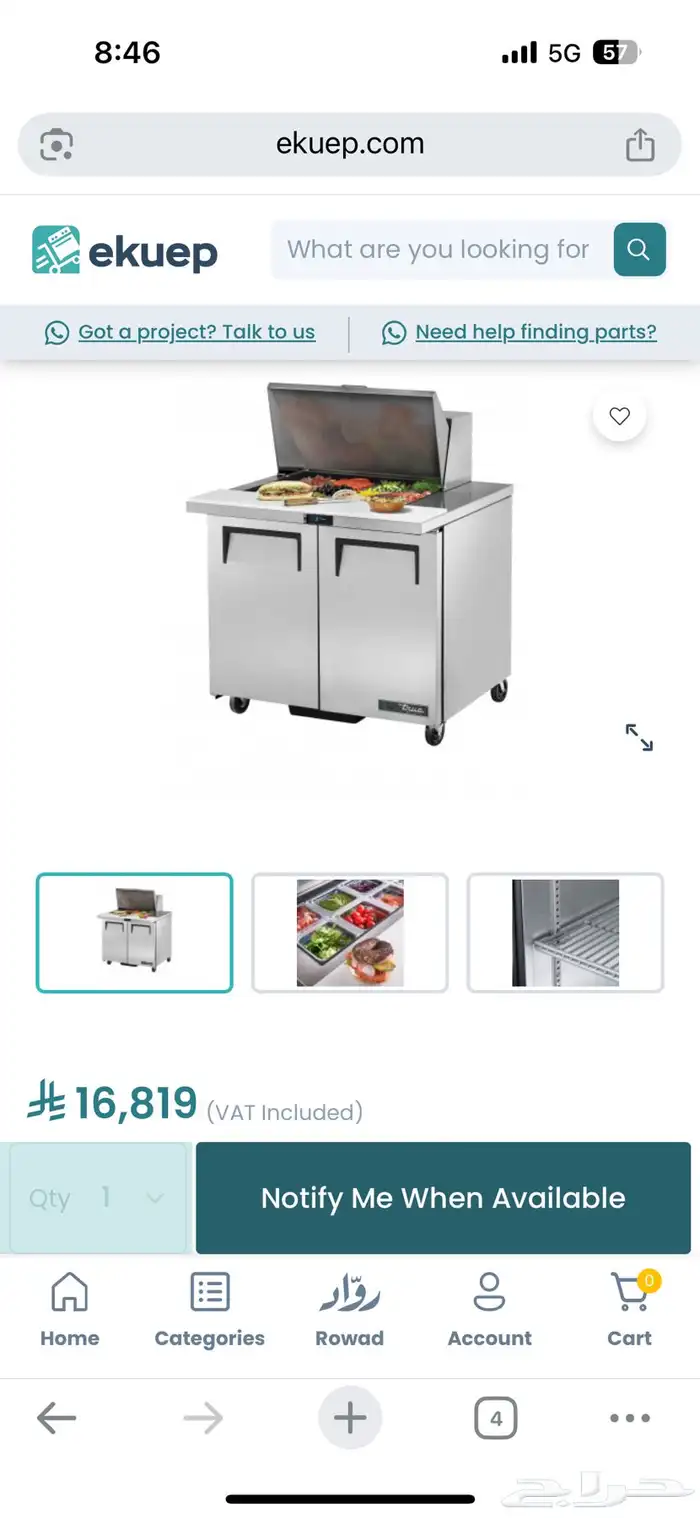Image resolution: width=700 pixels, height=1518 pixels.
Task: Share this page from the address bar
Action: click(x=640, y=145)
